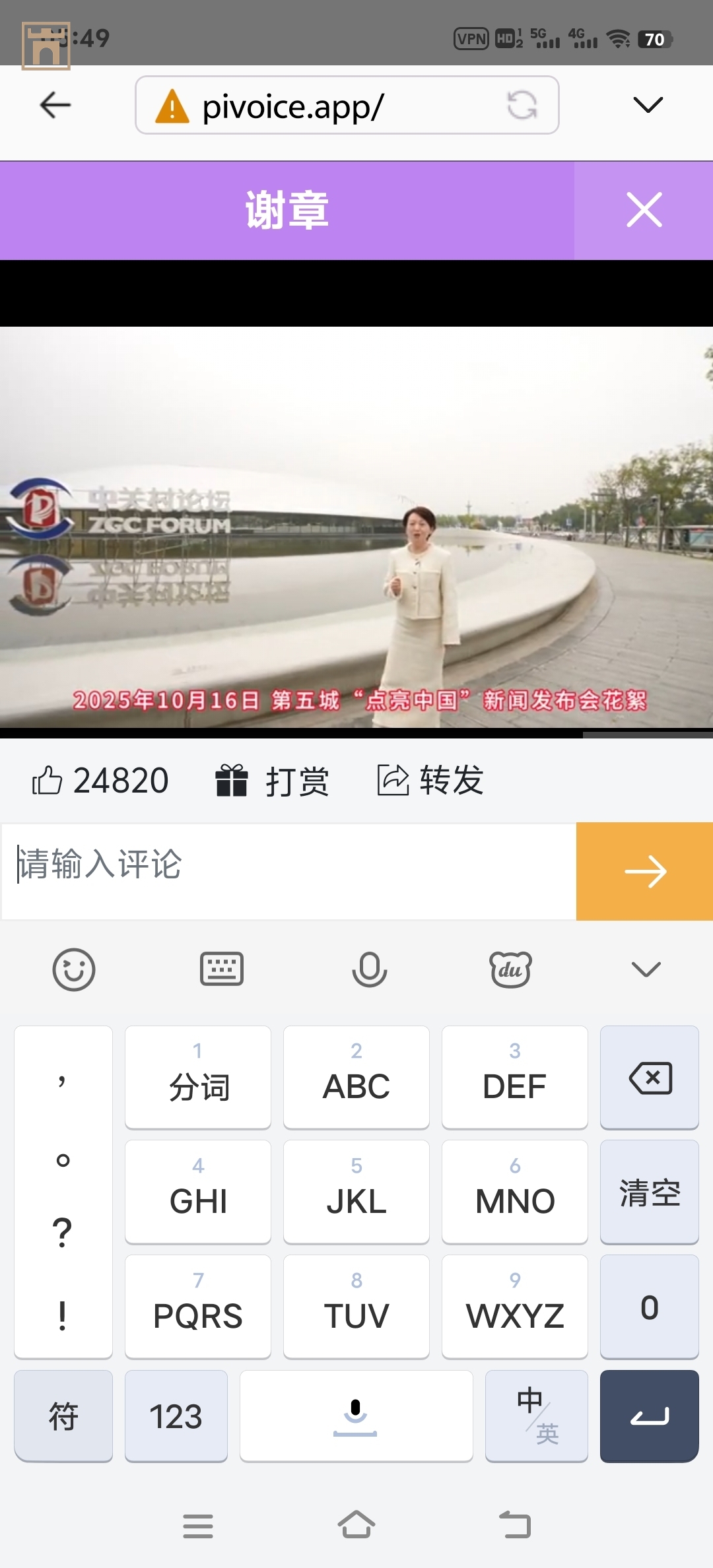Switch keyboard to 123 number mode
Image resolution: width=713 pixels, height=1568 pixels.
click(x=176, y=1416)
